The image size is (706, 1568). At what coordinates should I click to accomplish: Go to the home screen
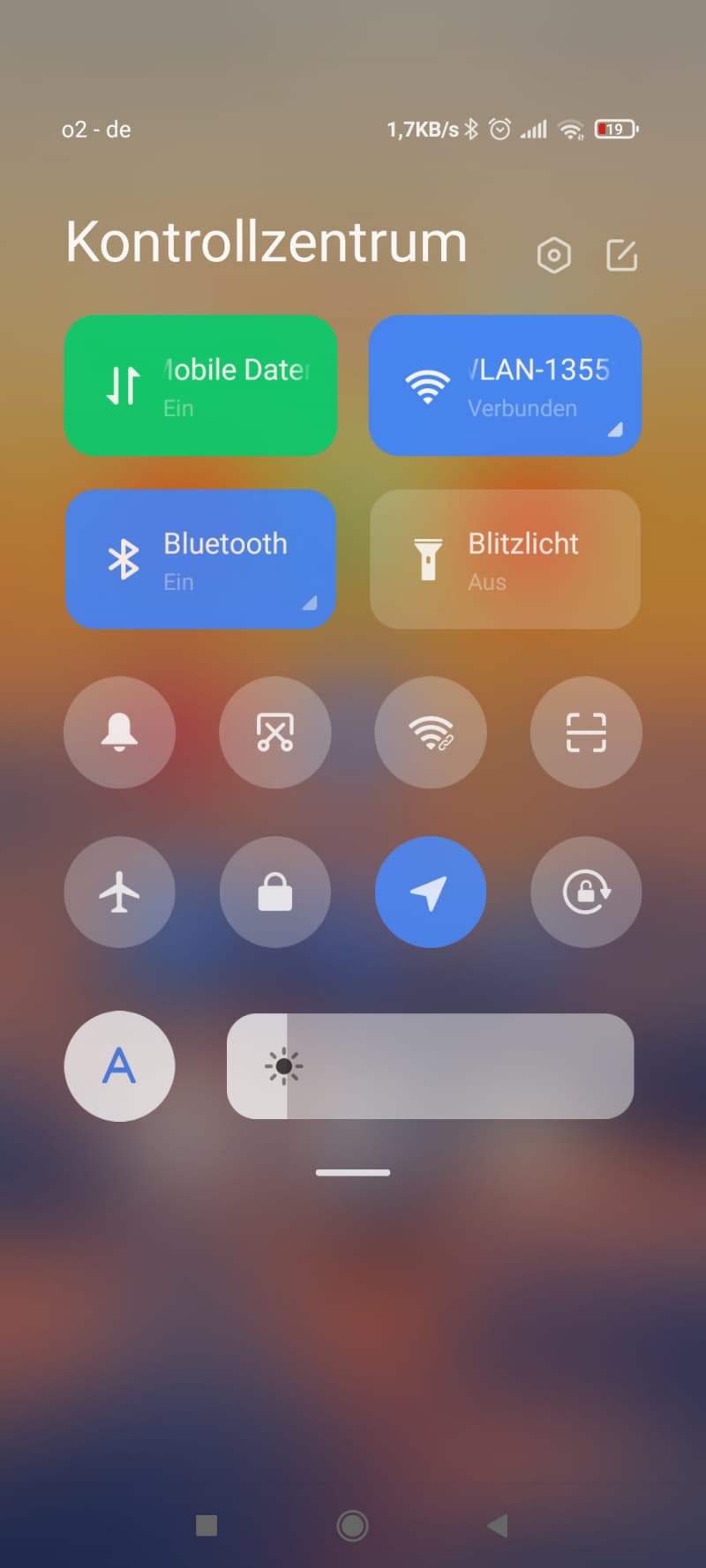pos(352,1526)
